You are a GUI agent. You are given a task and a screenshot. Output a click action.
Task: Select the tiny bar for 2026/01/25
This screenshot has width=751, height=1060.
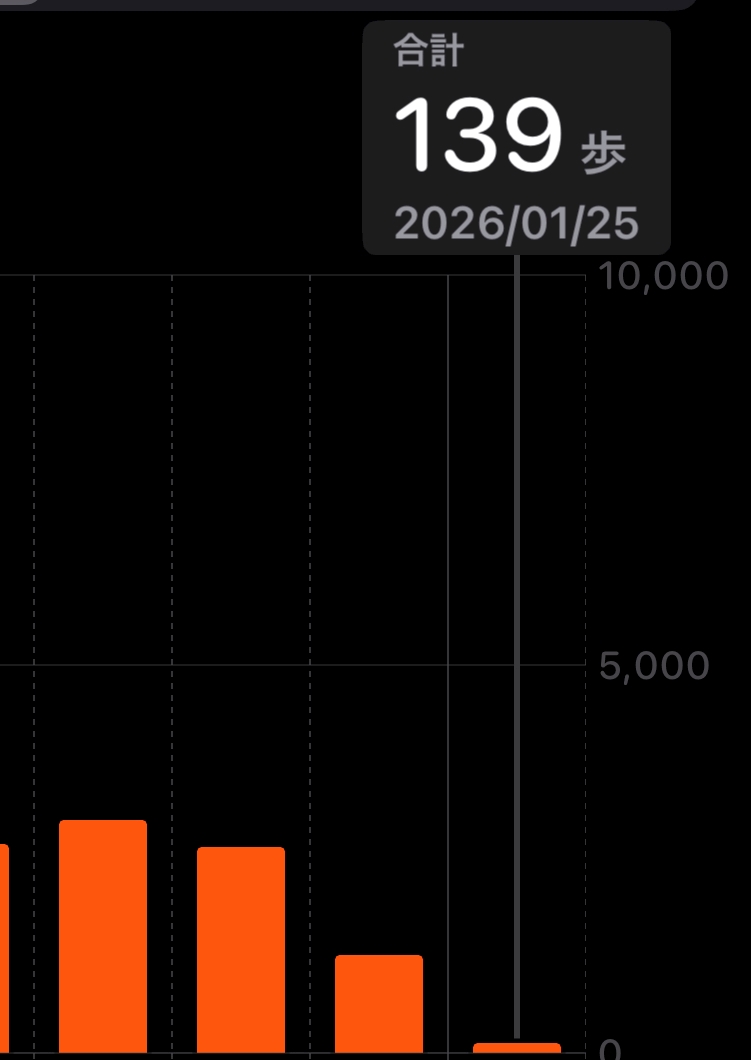(517, 1048)
